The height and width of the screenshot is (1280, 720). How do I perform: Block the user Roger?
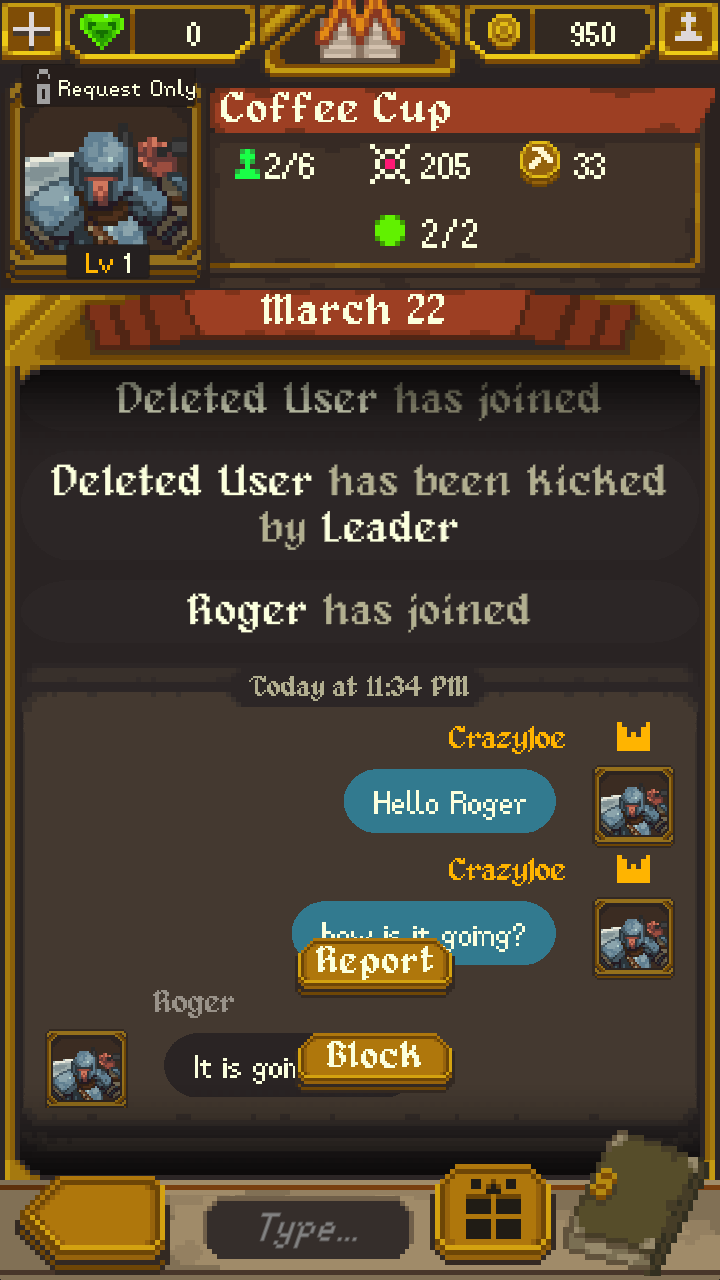coord(375,1058)
